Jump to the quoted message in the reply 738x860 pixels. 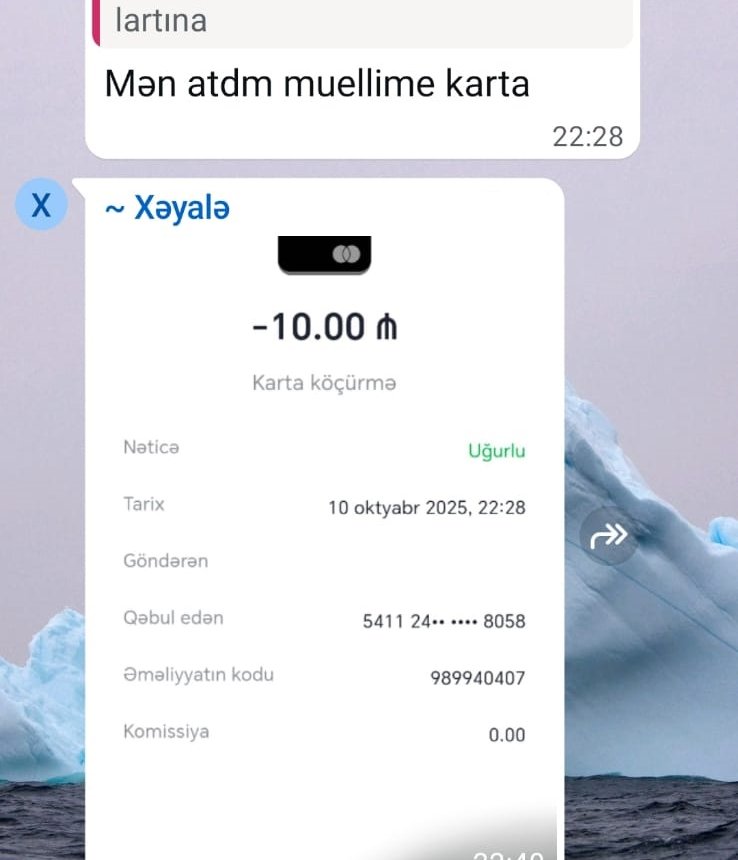pyautogui.click(x=360, y=22)
